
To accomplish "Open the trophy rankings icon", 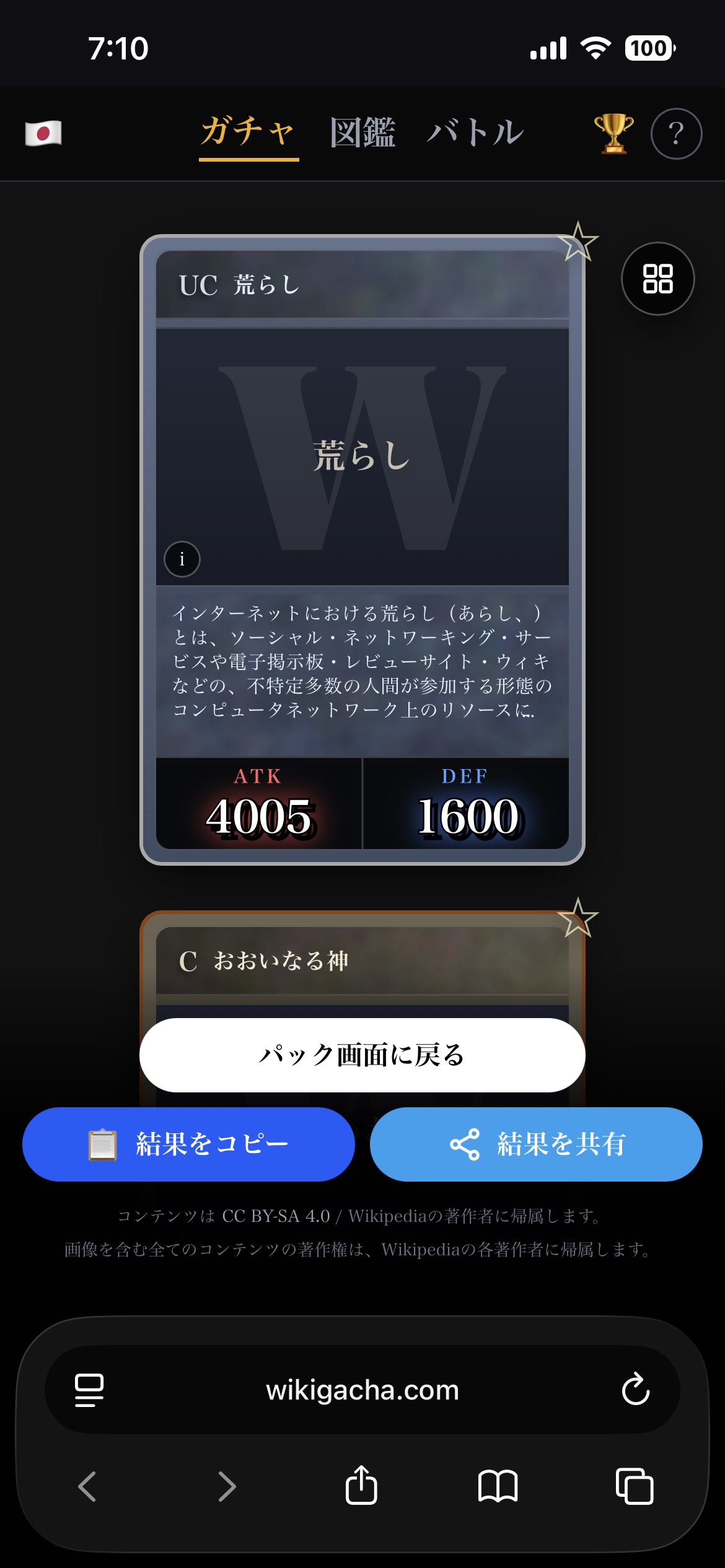I will coord(613,133).
